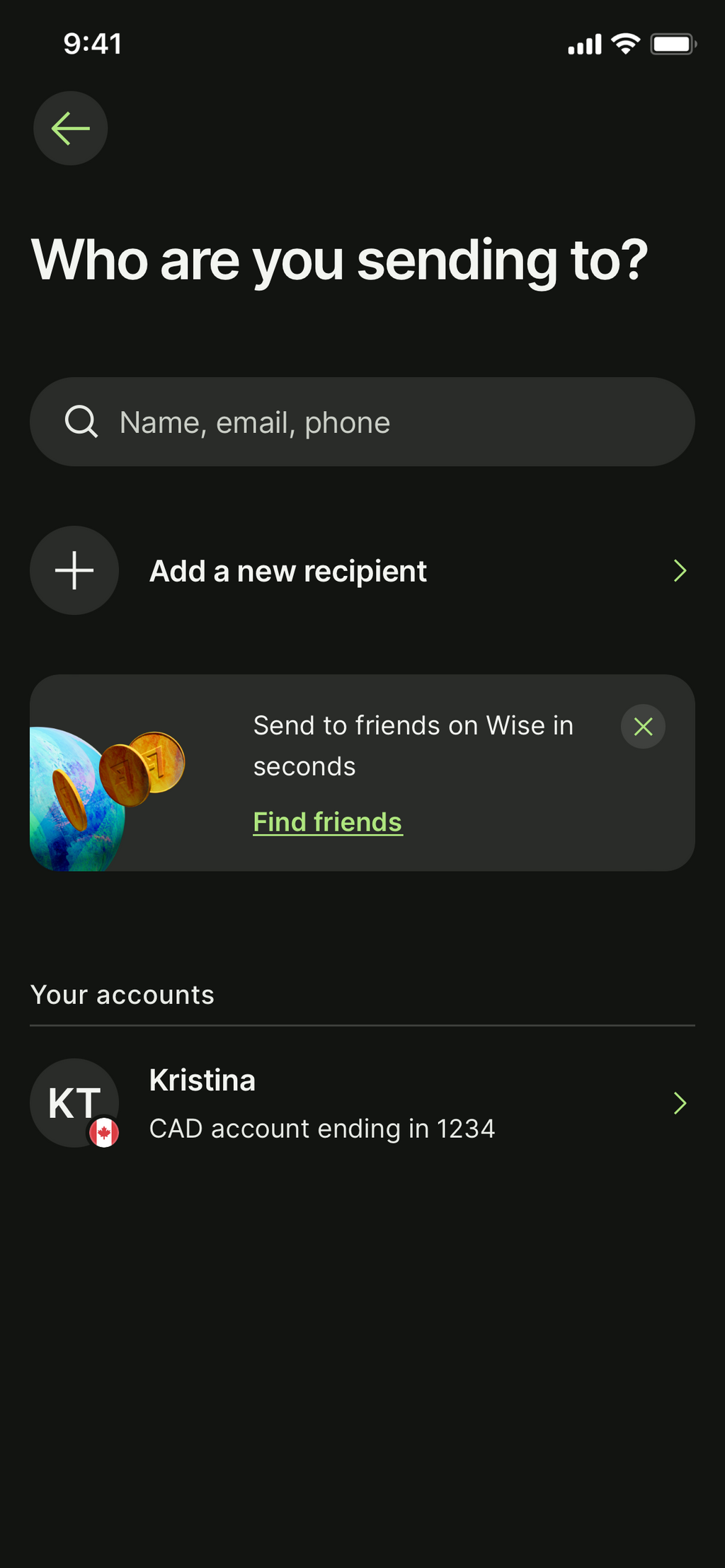Image resolution: width=725 pixels, height=1568 pixels.
Task: Click the Your accounts section header
Action: coord(122,994)
